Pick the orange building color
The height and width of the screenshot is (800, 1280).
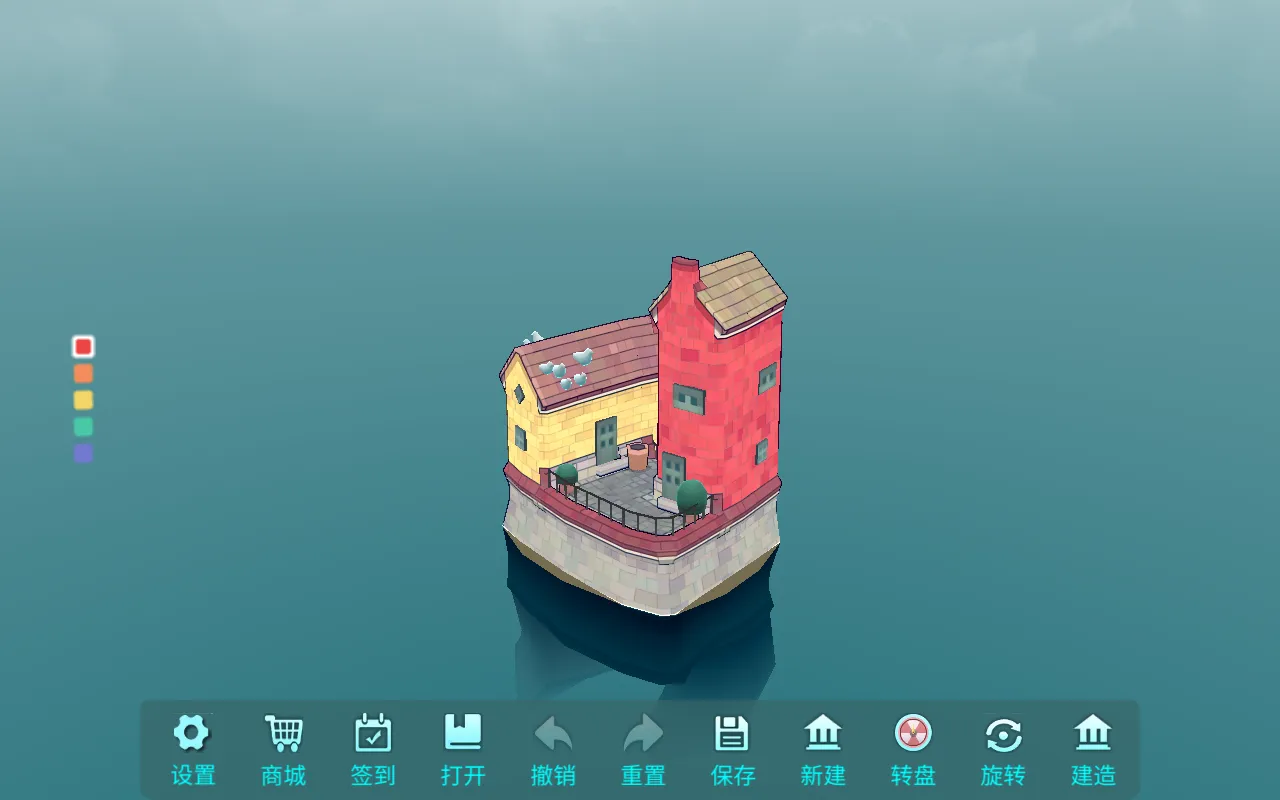[83, 373]
